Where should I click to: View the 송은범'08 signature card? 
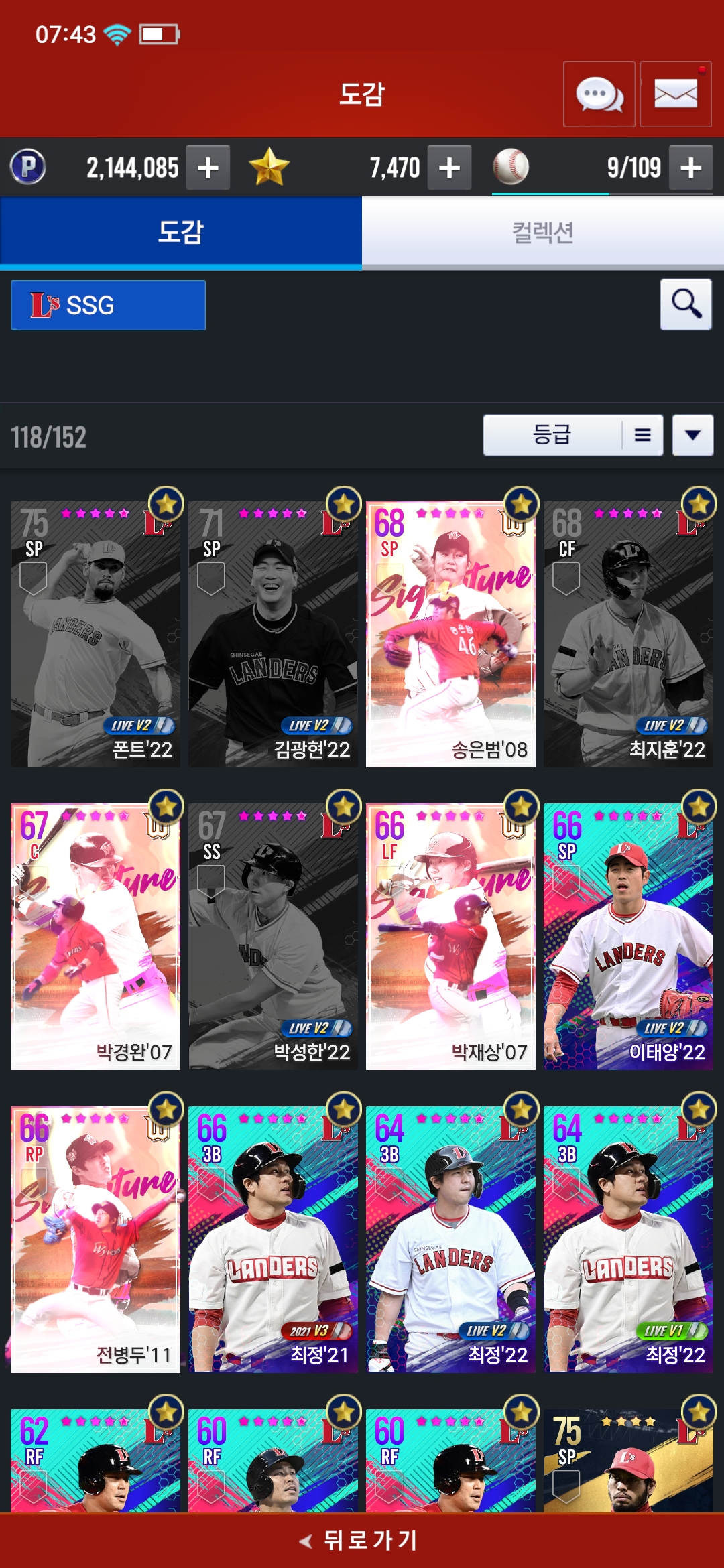point(450,634)
